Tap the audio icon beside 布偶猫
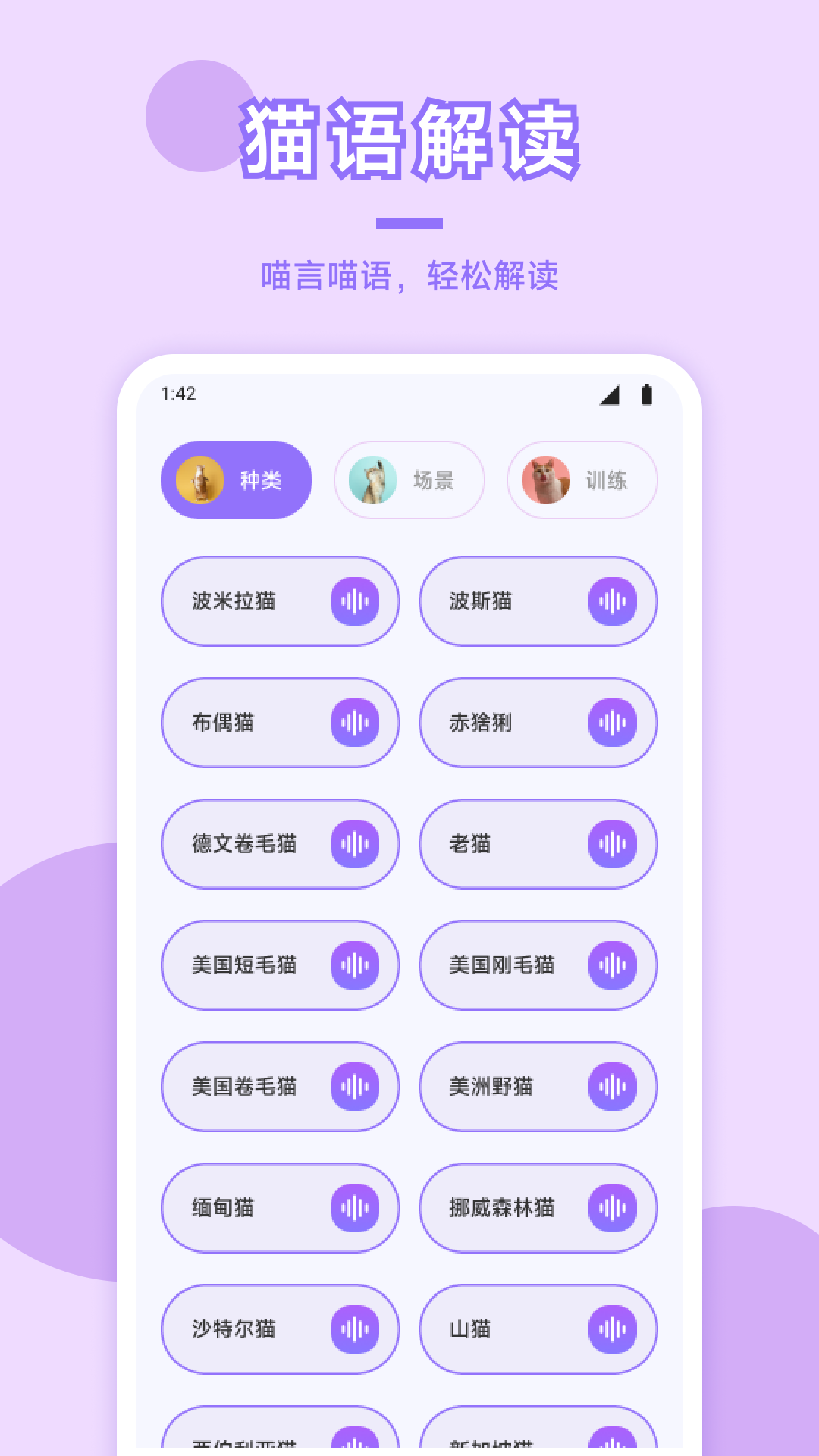The height and width of the screenshot is (1456, 819). coord(356,723)
